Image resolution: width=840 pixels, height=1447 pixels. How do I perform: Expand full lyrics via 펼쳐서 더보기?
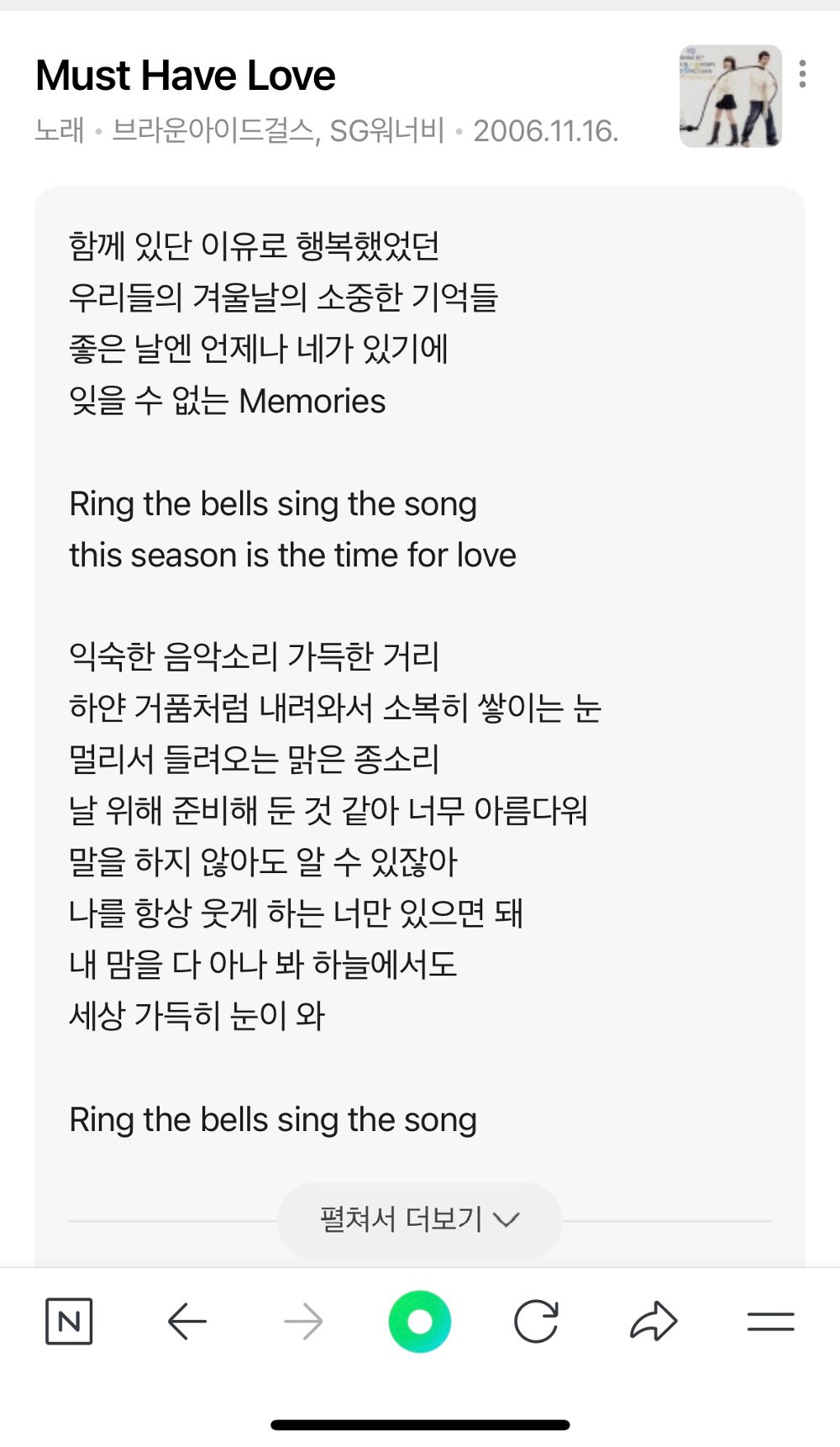click(402, 1218)
